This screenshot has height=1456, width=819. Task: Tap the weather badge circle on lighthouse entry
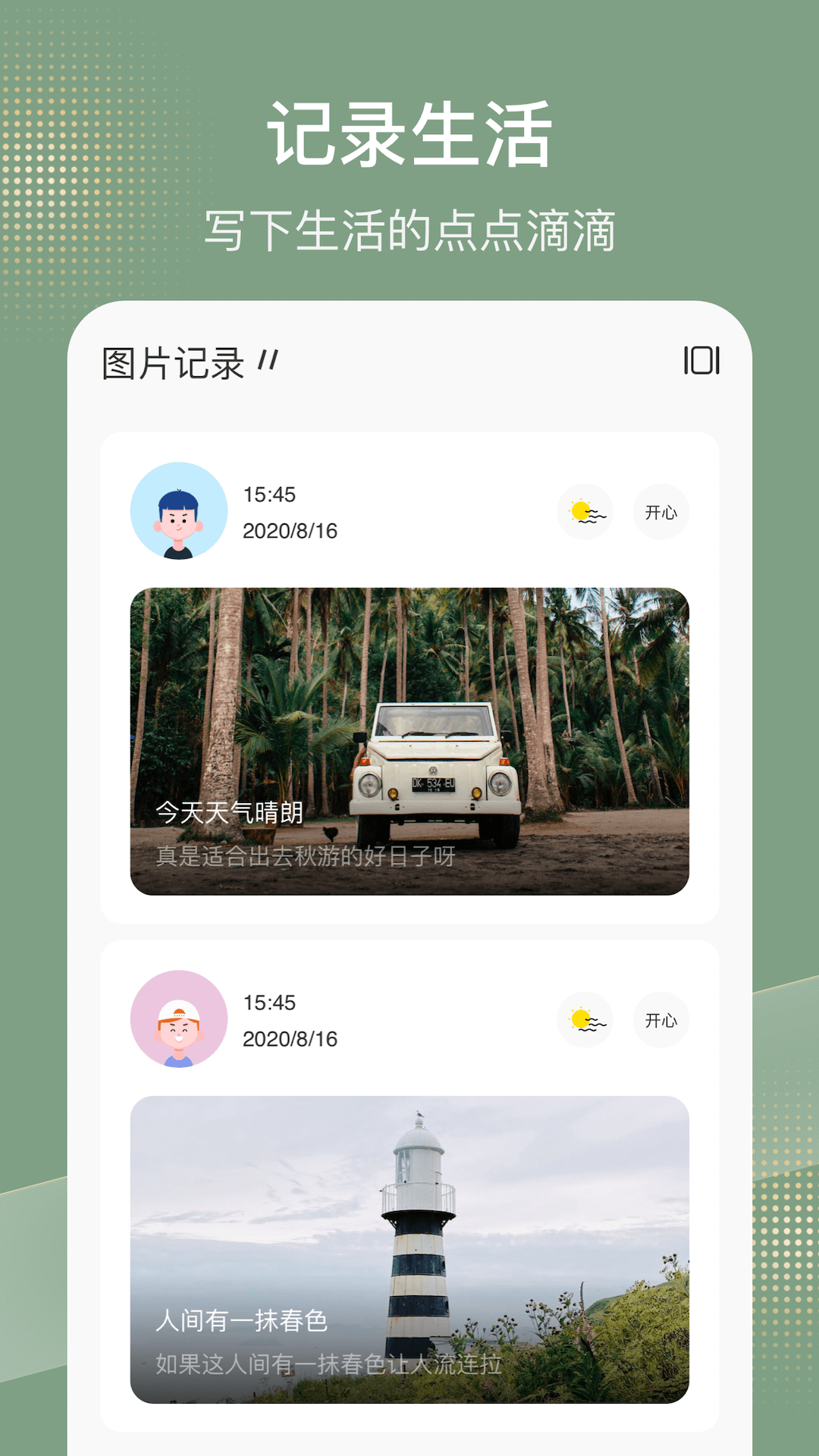click(x=585, y=1020)
